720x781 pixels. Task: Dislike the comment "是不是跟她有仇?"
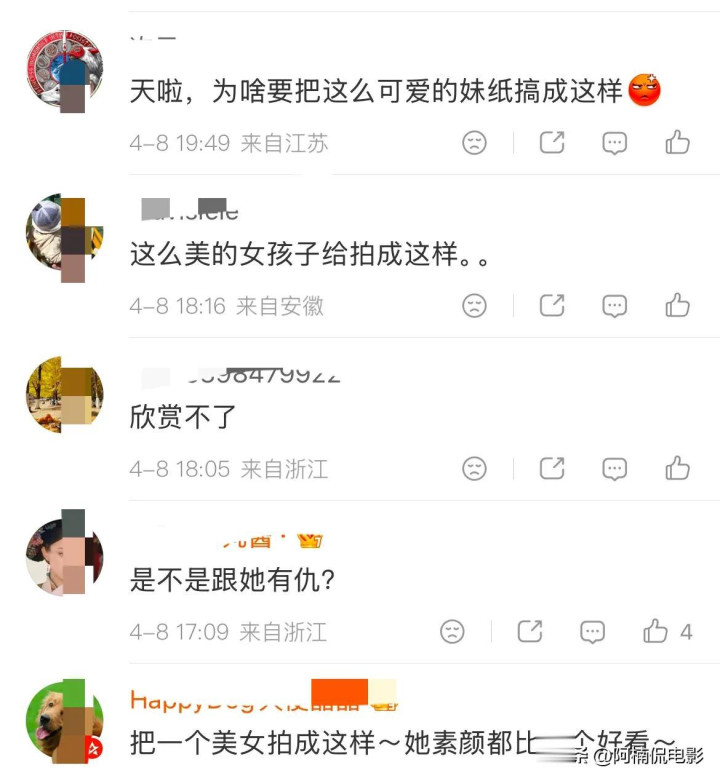(452, 631)
